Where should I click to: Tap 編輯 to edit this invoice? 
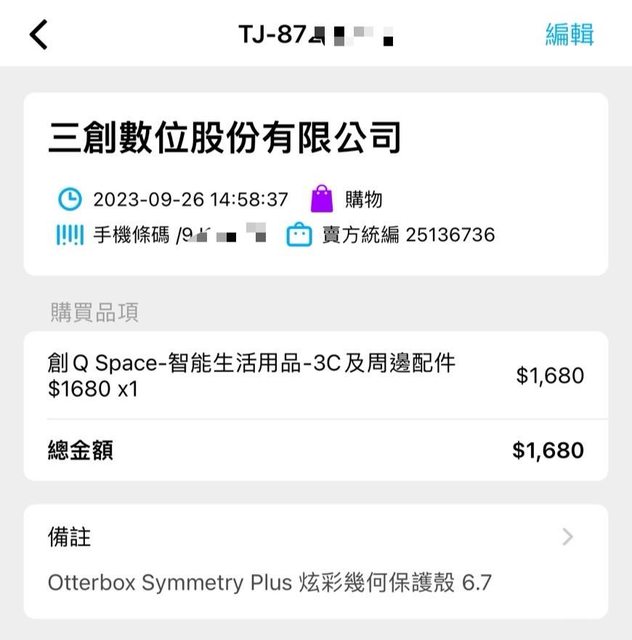(x=569, y=34)
